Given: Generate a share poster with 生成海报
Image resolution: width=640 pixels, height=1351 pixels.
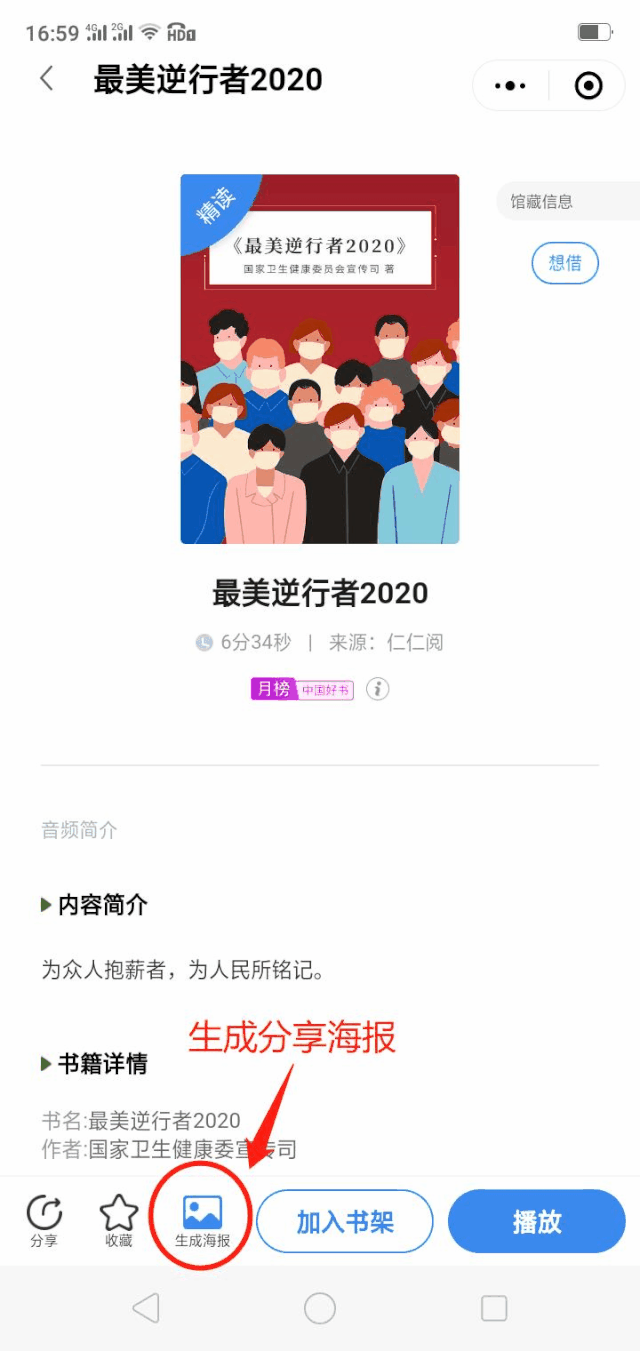Looking at the screenshot, I should (202, 1221).
